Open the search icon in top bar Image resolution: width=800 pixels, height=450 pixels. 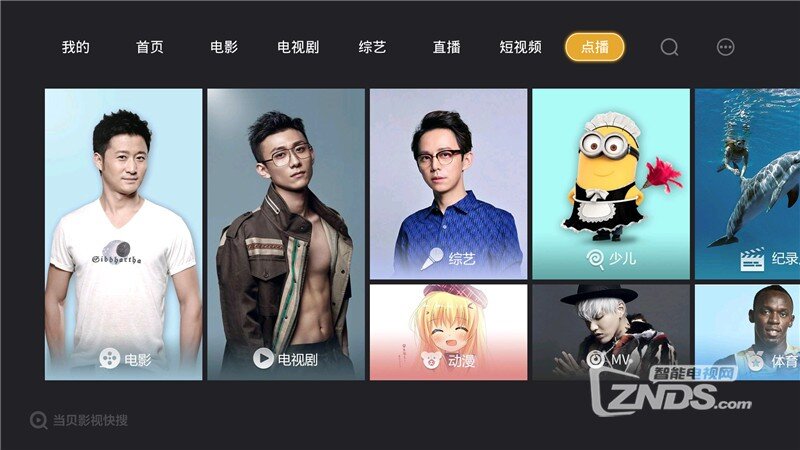[x=669, y=47]
